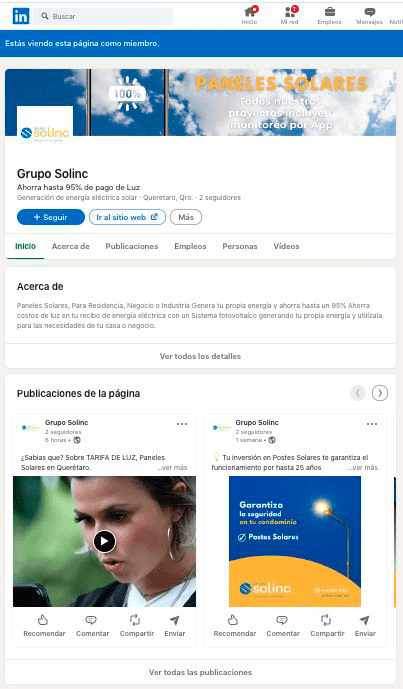The height and width of the screenshot is (689, 403).
Task: Switch to Personas tab
Action: point(240,247)
